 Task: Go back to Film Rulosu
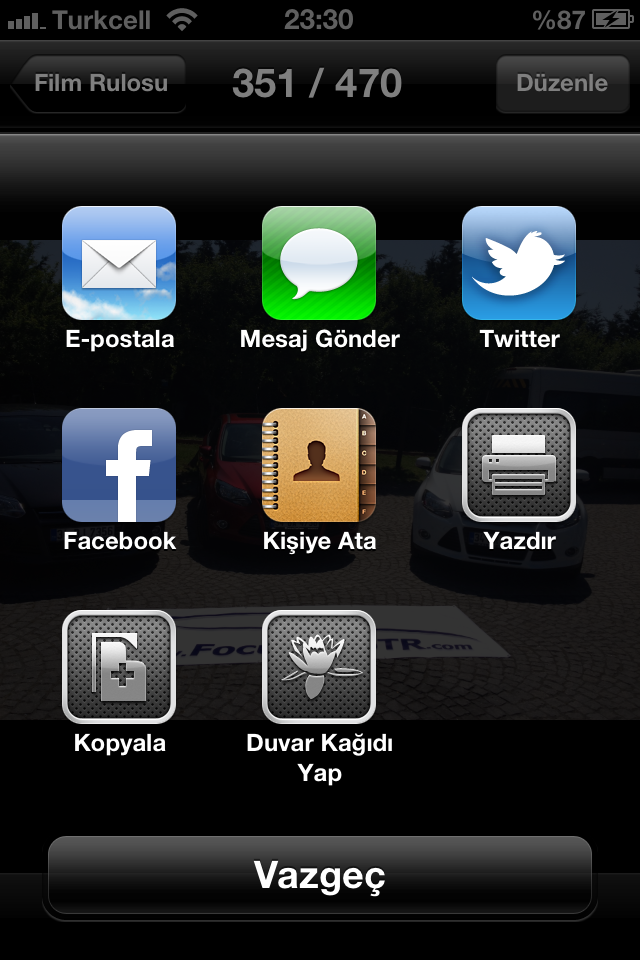coord(100,84)
